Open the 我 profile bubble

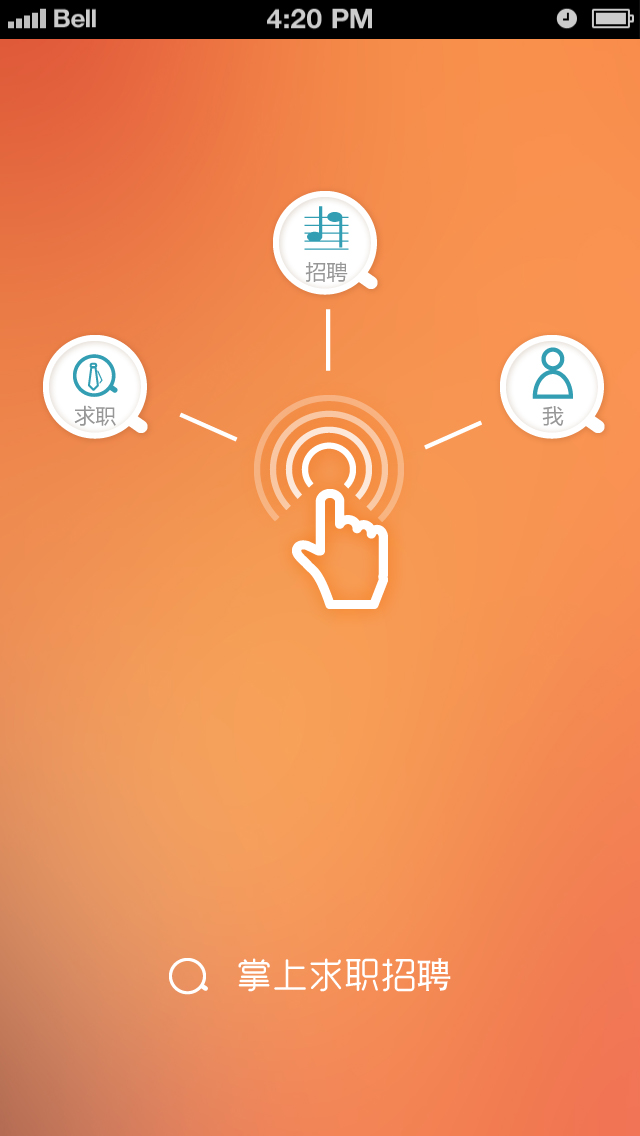click(552, 387)
